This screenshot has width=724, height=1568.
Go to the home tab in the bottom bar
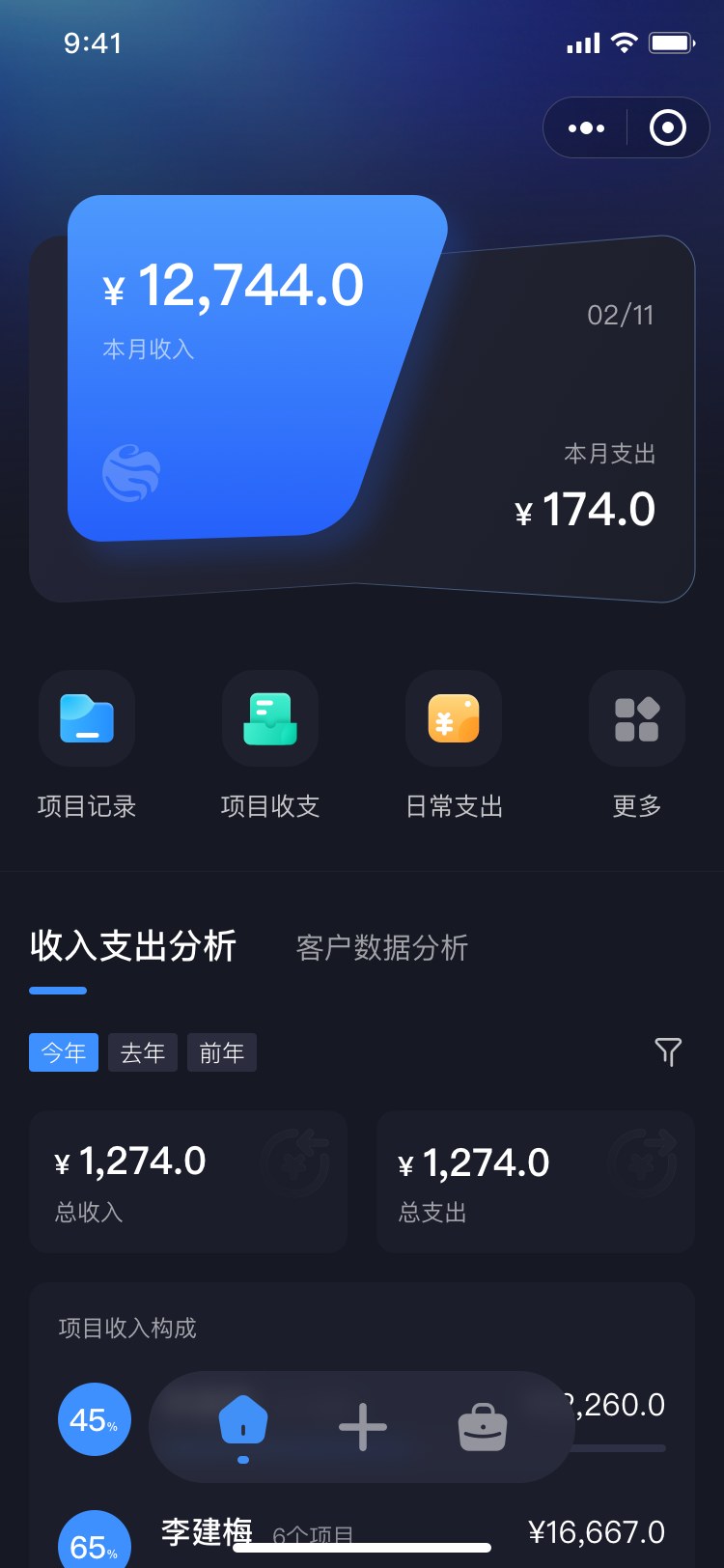243,1425
